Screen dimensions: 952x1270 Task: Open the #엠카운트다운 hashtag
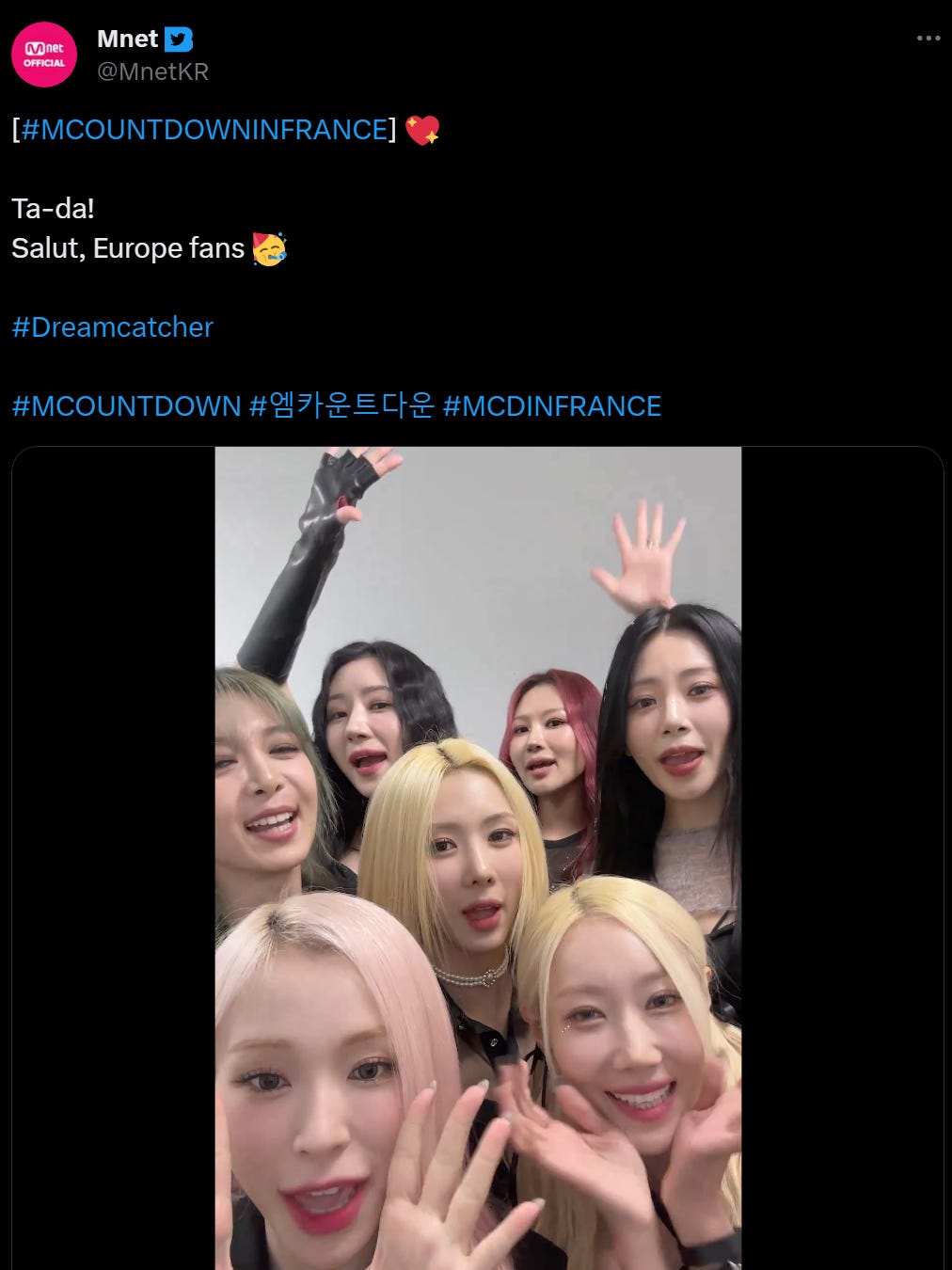(x=341, y=406)
